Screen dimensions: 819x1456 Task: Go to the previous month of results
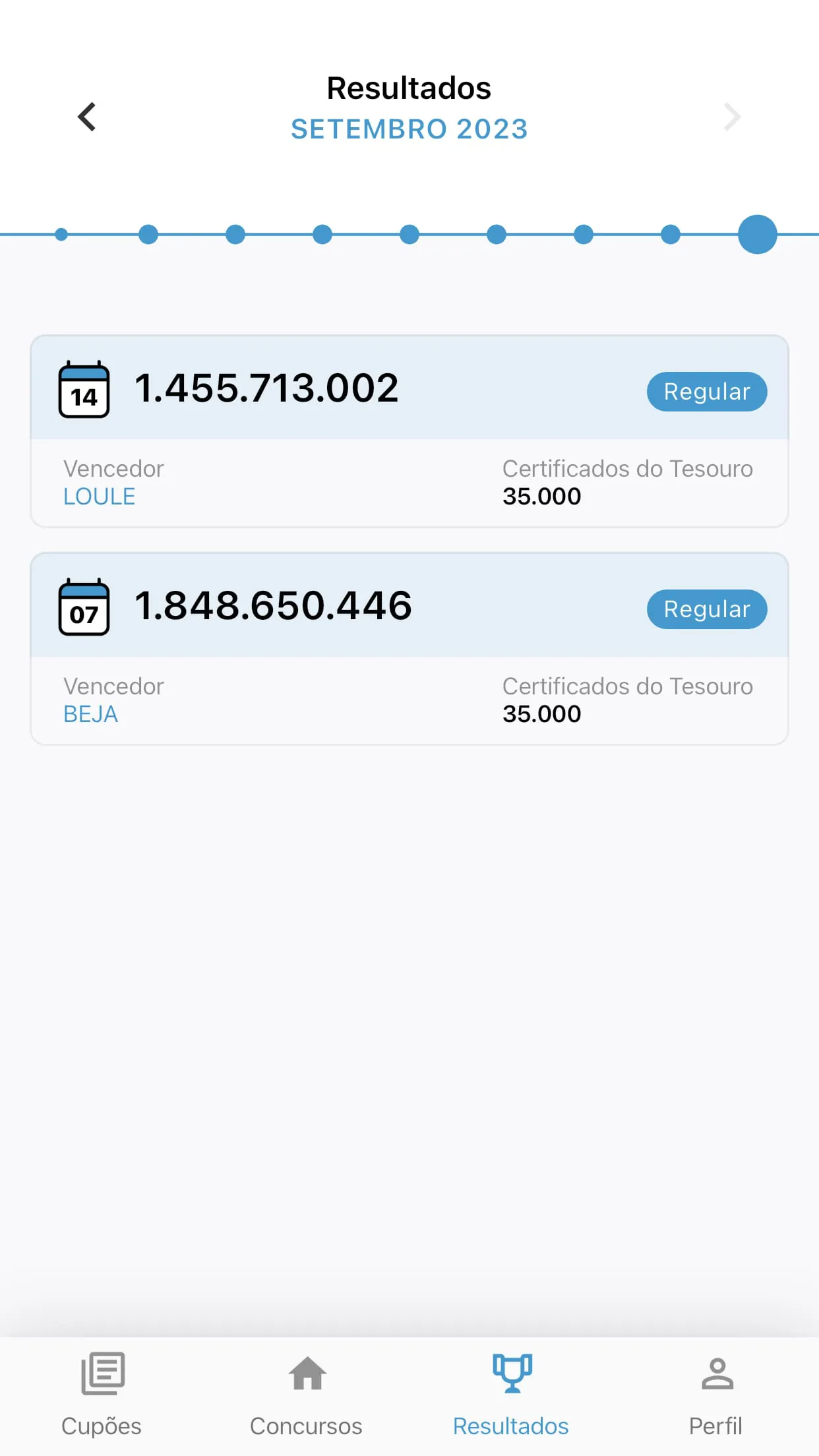tap(87, 117)
